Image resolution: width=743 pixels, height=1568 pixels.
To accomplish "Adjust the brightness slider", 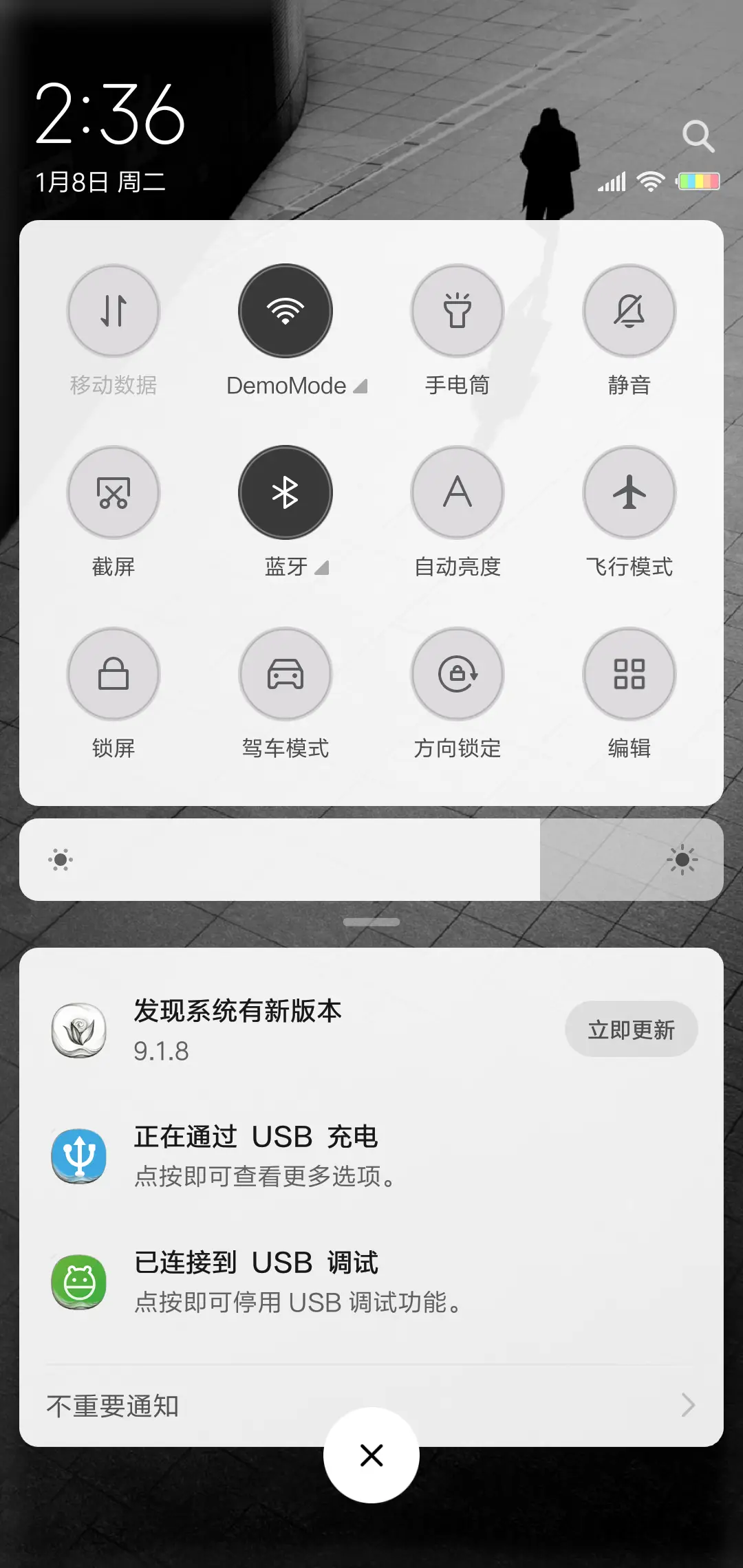I will point(371,859).
